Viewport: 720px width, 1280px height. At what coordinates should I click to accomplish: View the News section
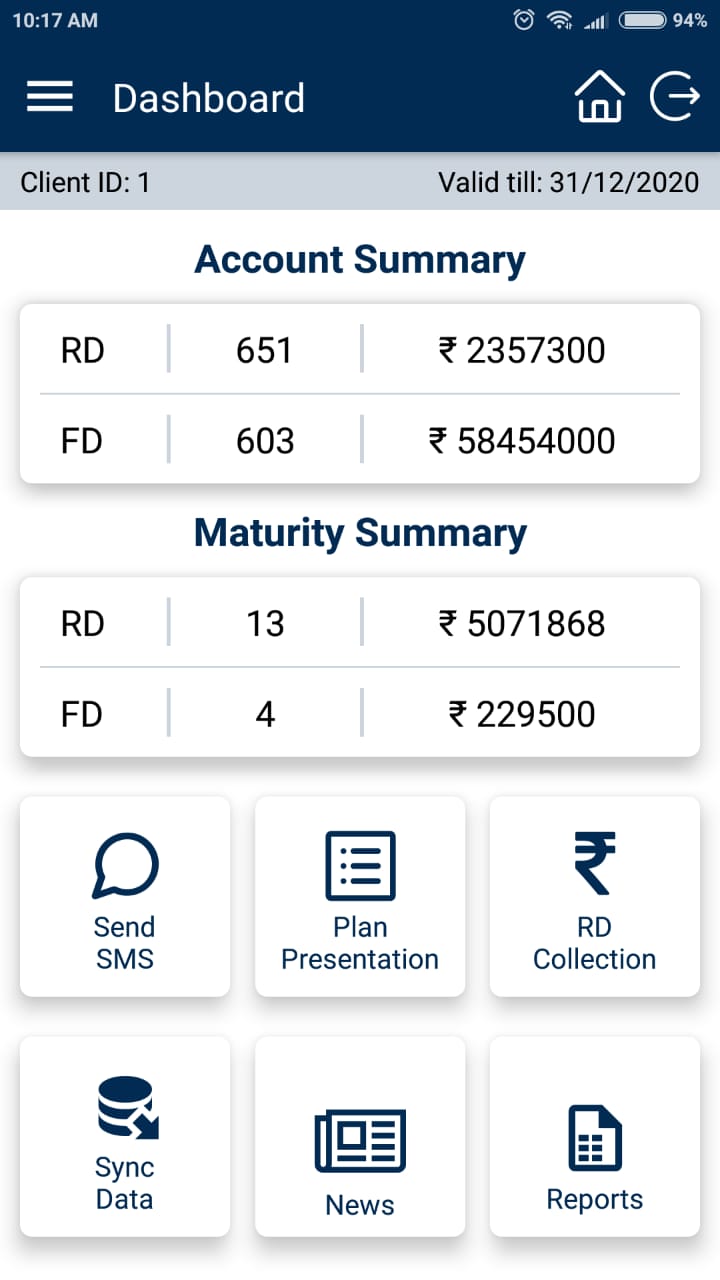360,1136
